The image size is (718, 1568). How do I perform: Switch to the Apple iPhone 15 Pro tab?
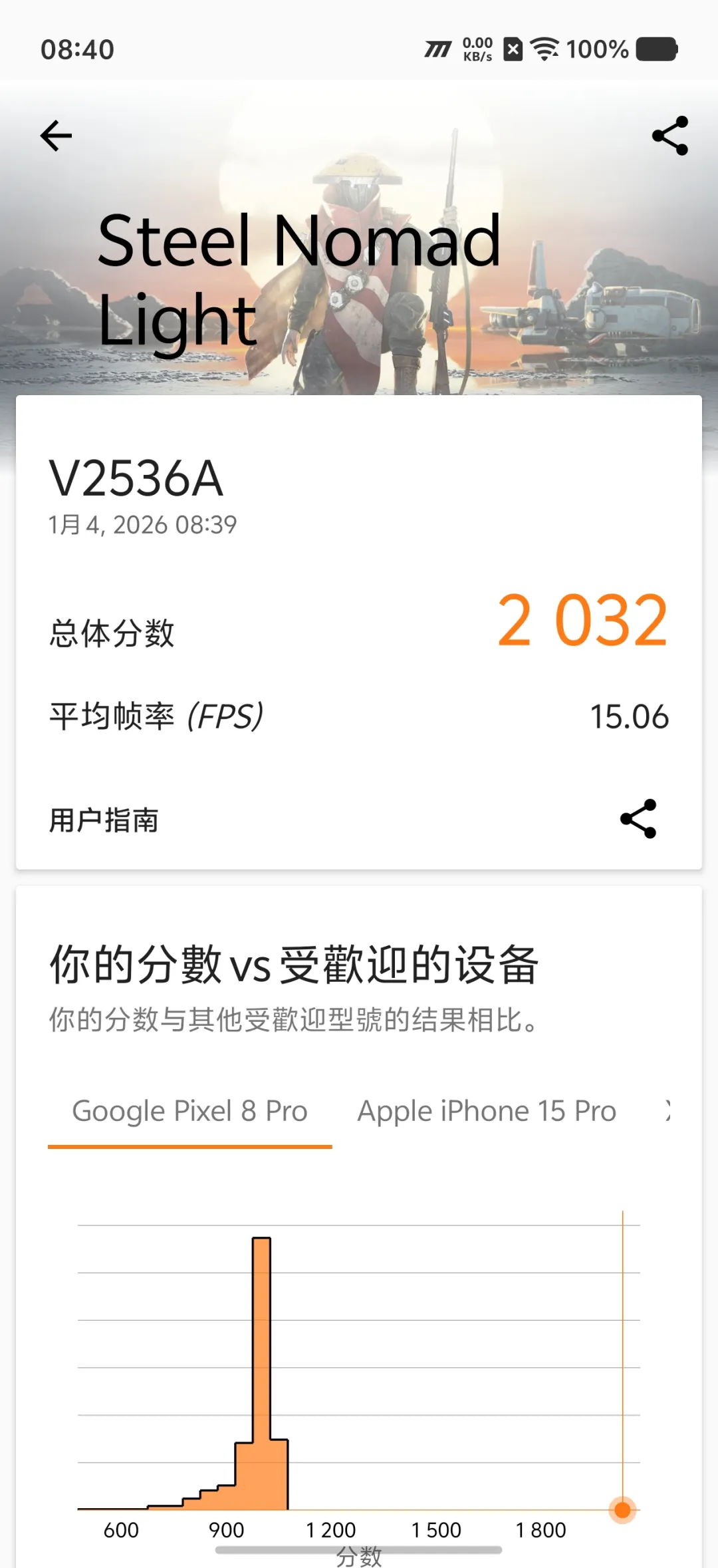pos(487,1111)
